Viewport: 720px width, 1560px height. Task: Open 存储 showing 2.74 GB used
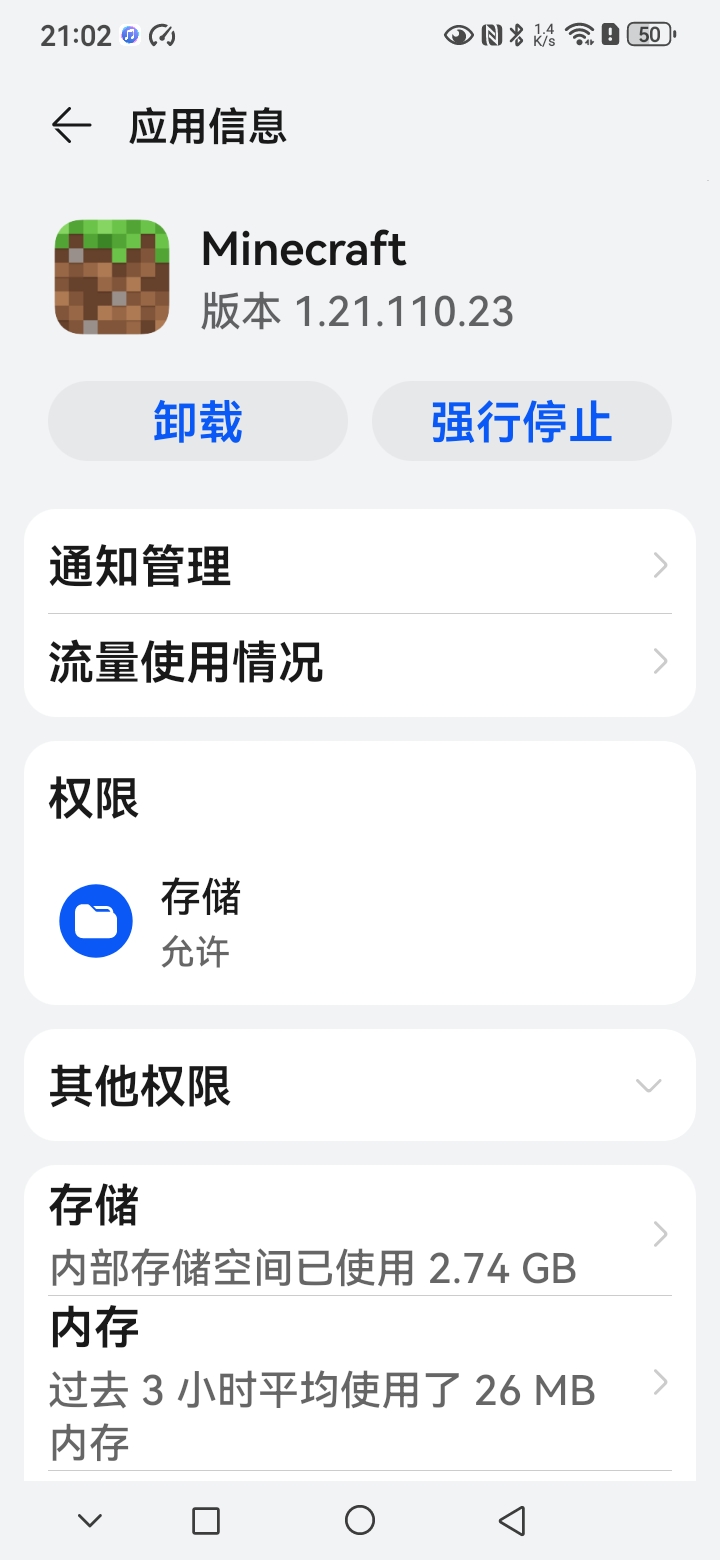click(360, 1236)
